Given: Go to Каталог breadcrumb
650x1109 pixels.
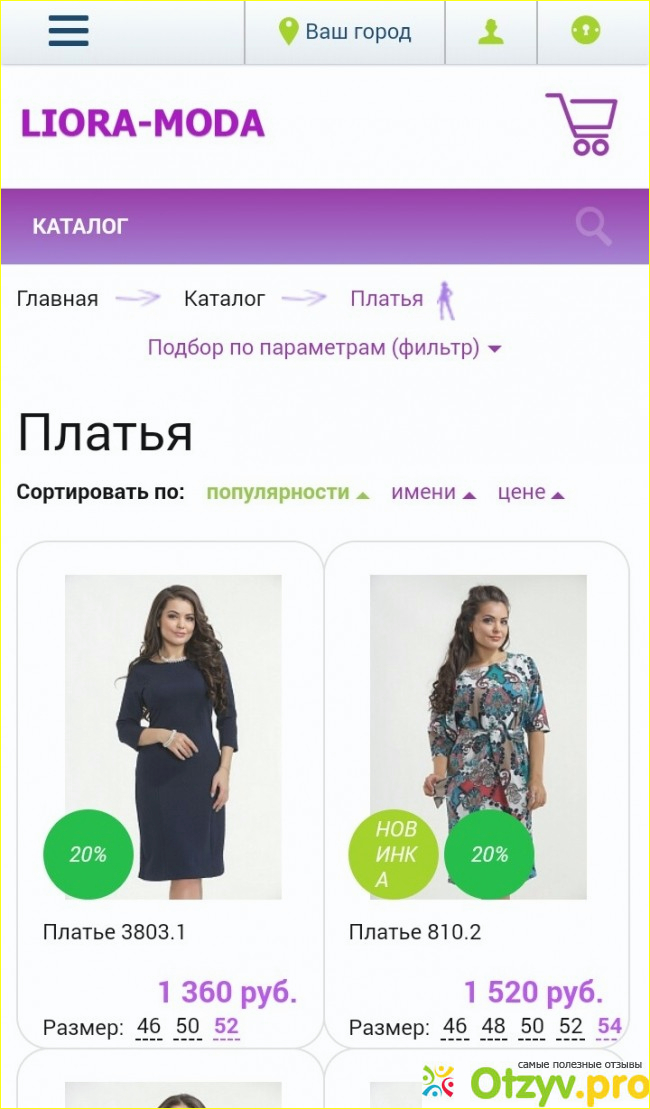Looking at the screenshot, I should tap(224, 298).
